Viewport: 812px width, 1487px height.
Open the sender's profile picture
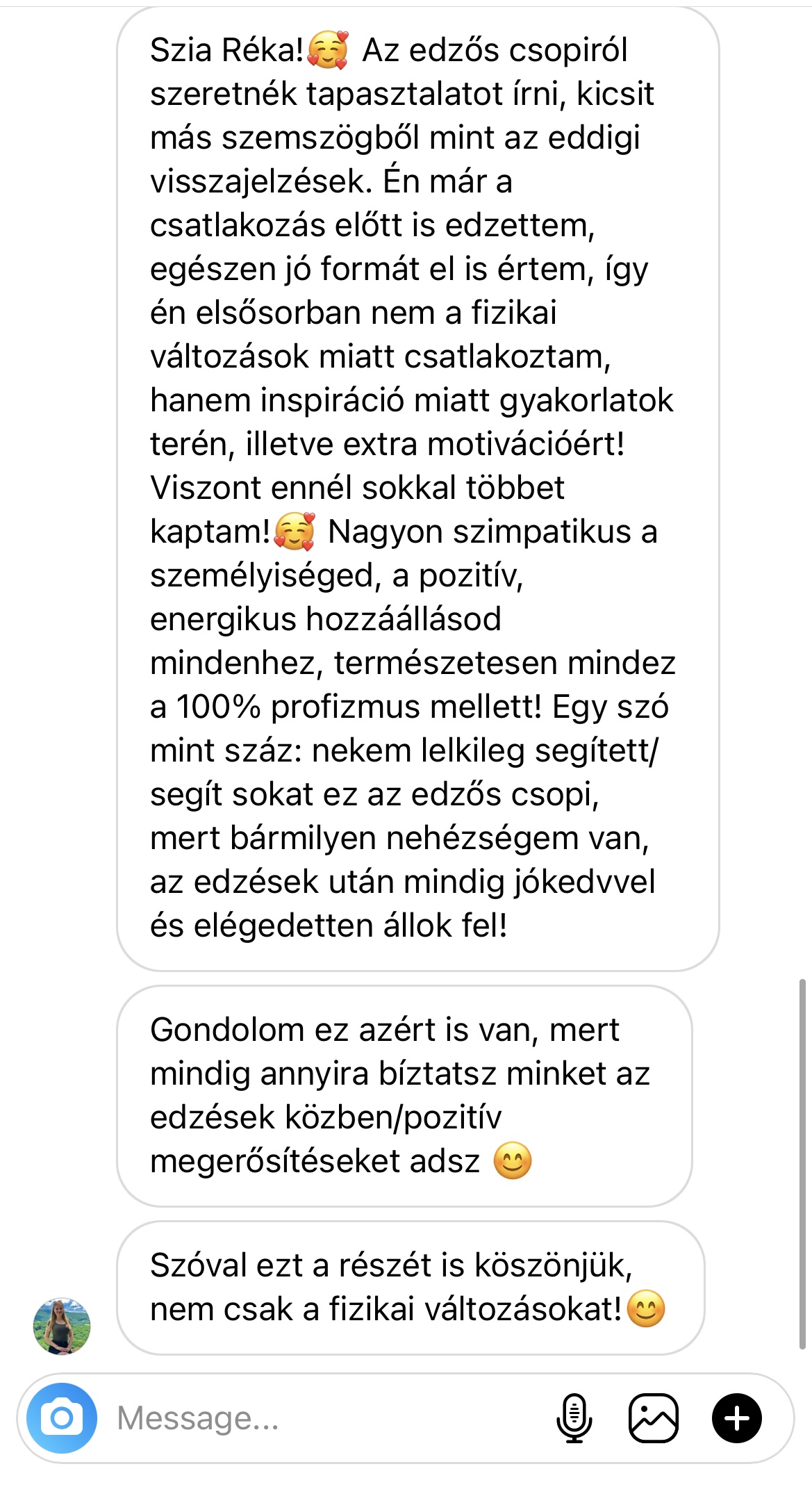(62, 1326)
